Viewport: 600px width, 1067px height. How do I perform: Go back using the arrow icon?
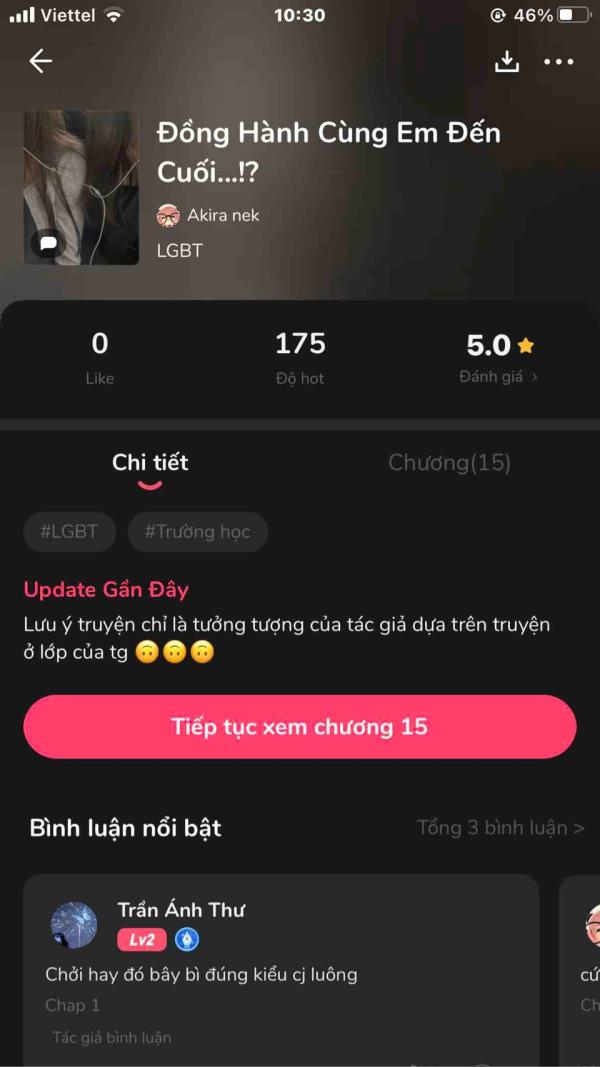(x=40, y=61)
